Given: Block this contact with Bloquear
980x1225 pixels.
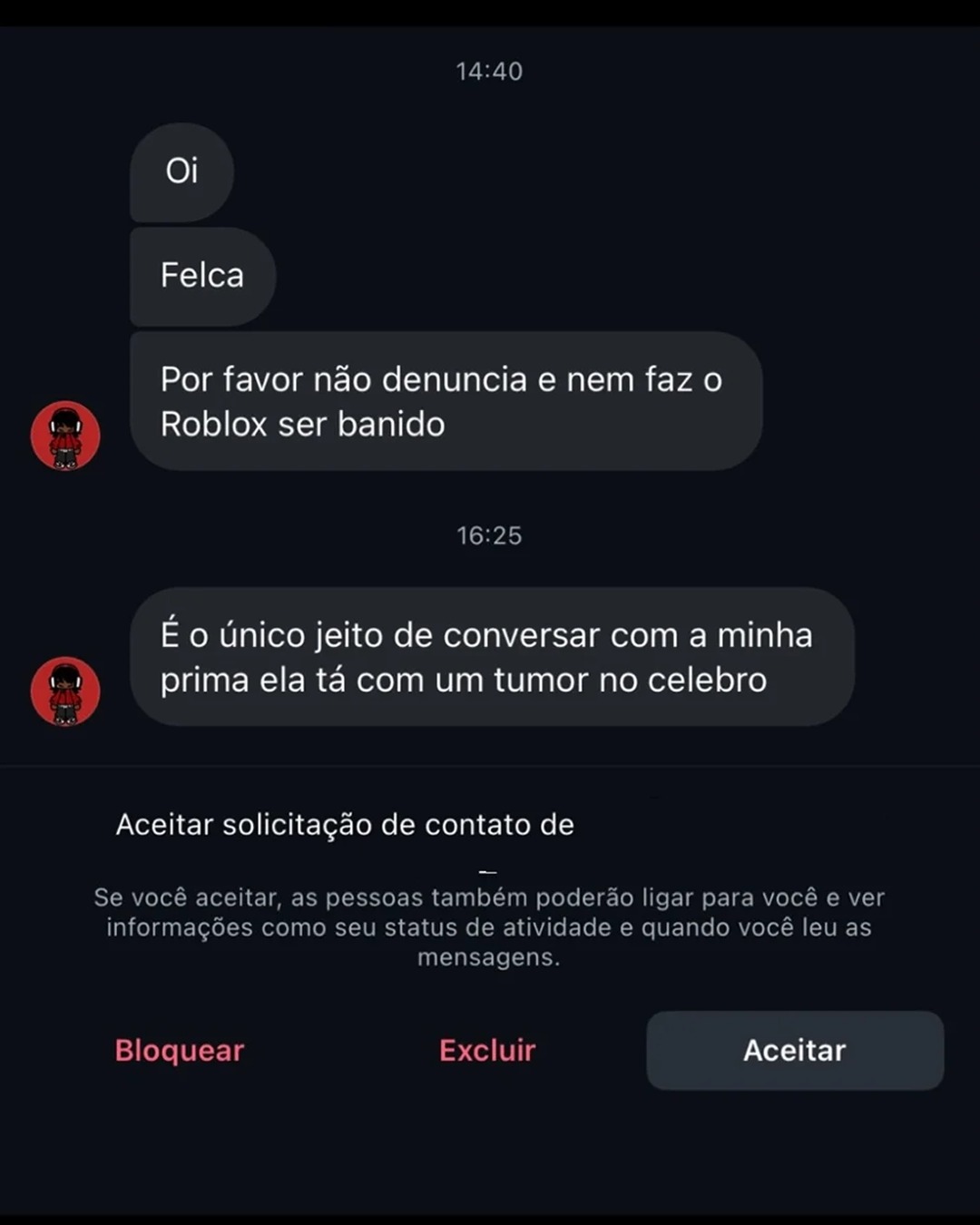Looking at the screenshot, I should [180, 1050].
